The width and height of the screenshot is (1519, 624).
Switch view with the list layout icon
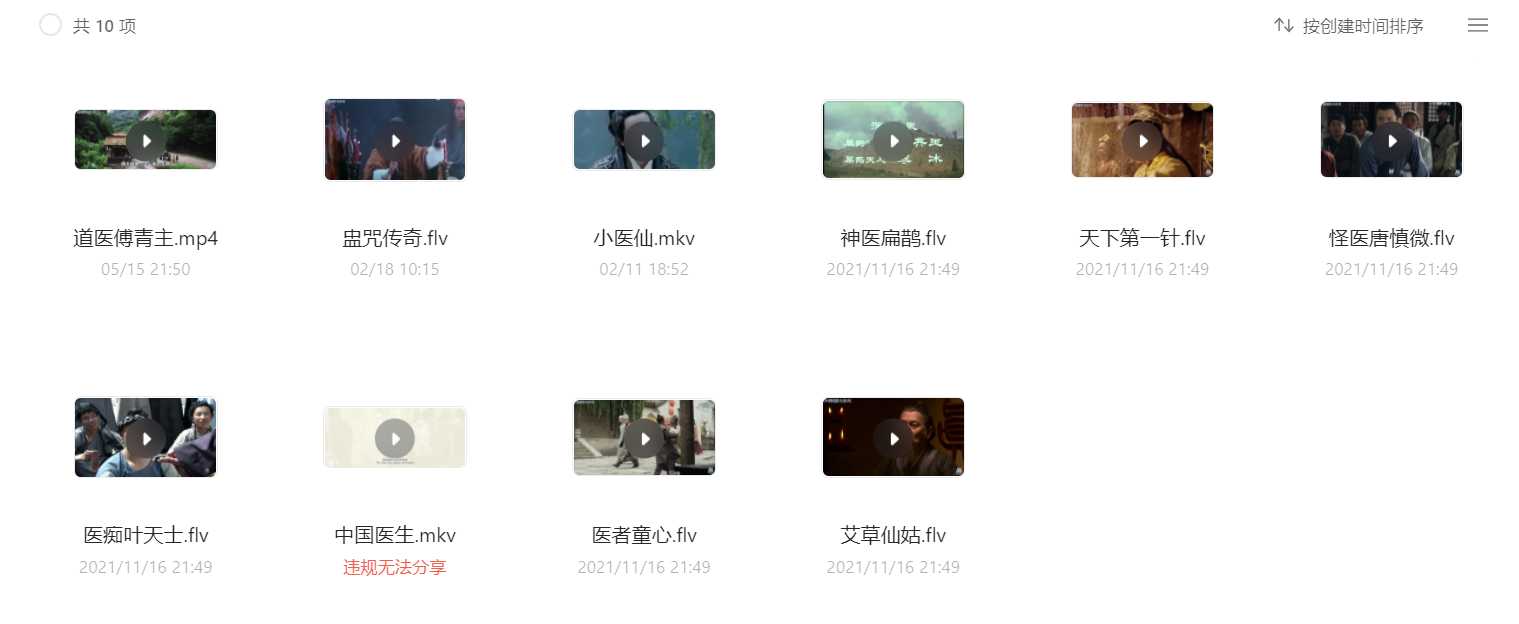(x=1477, y=26)
